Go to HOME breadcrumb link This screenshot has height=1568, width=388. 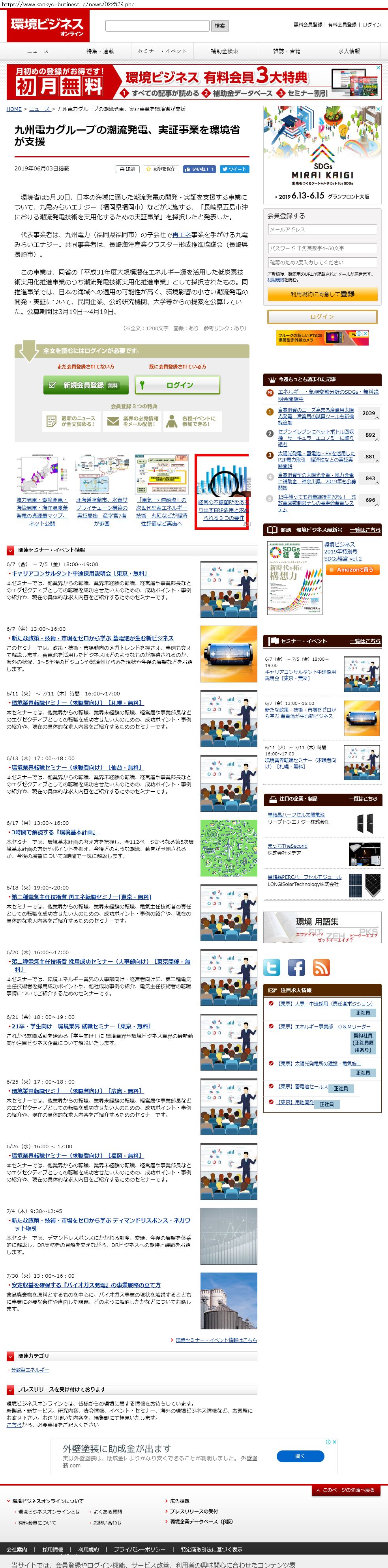click(14, 109)
